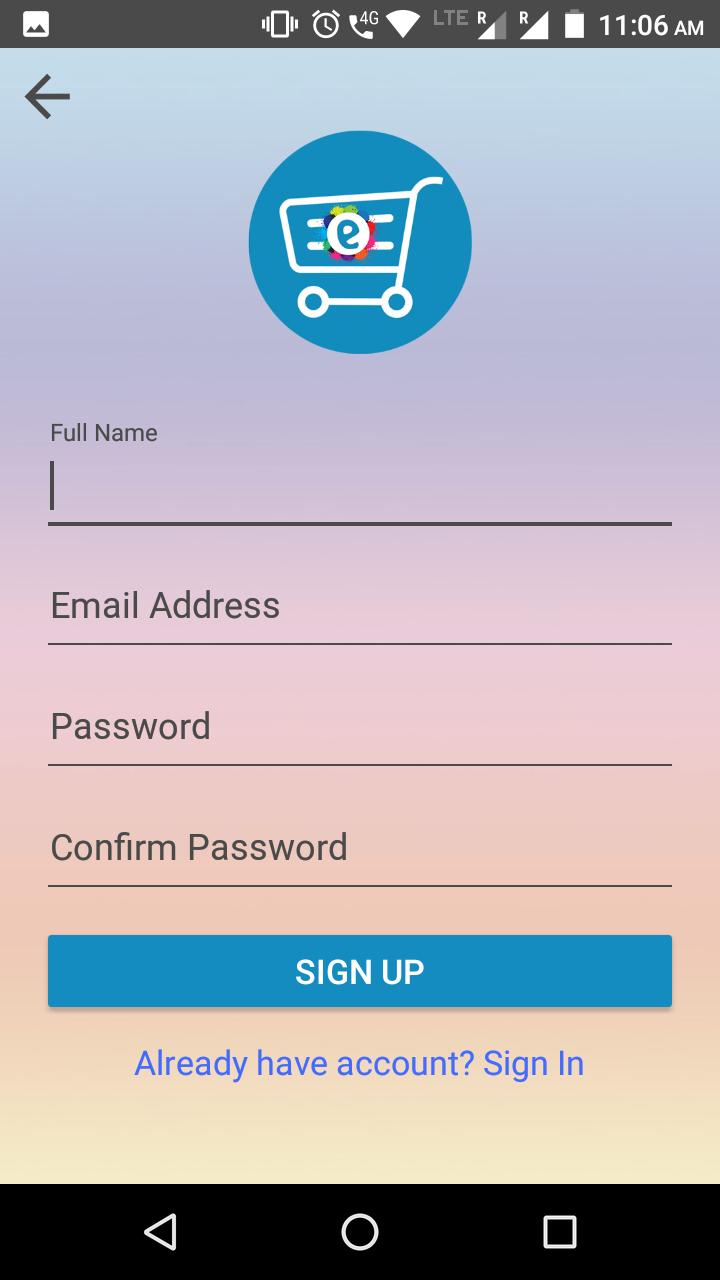Submit the form with SIGN UP

(360, 971)
